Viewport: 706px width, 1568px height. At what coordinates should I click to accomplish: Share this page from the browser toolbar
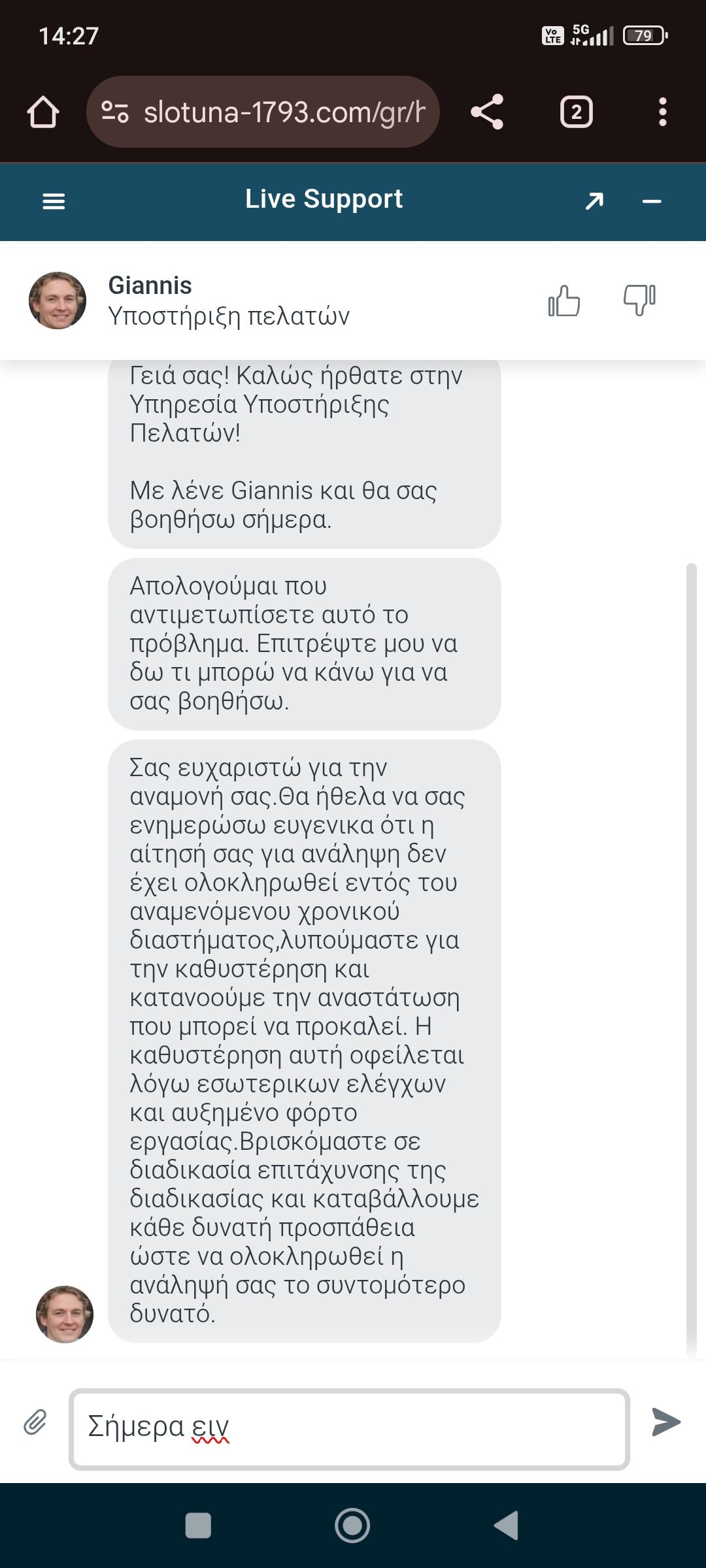(487, 112)
